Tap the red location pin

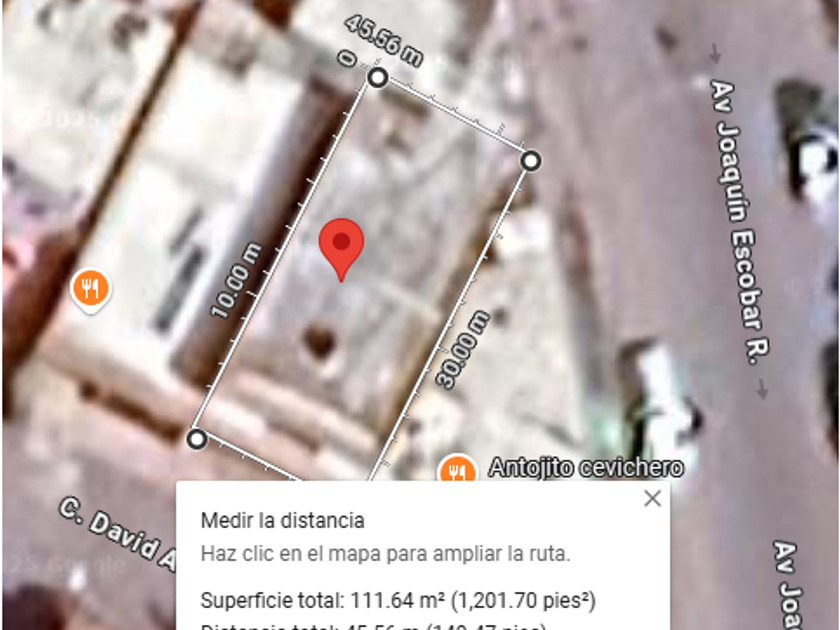[341, 244]
